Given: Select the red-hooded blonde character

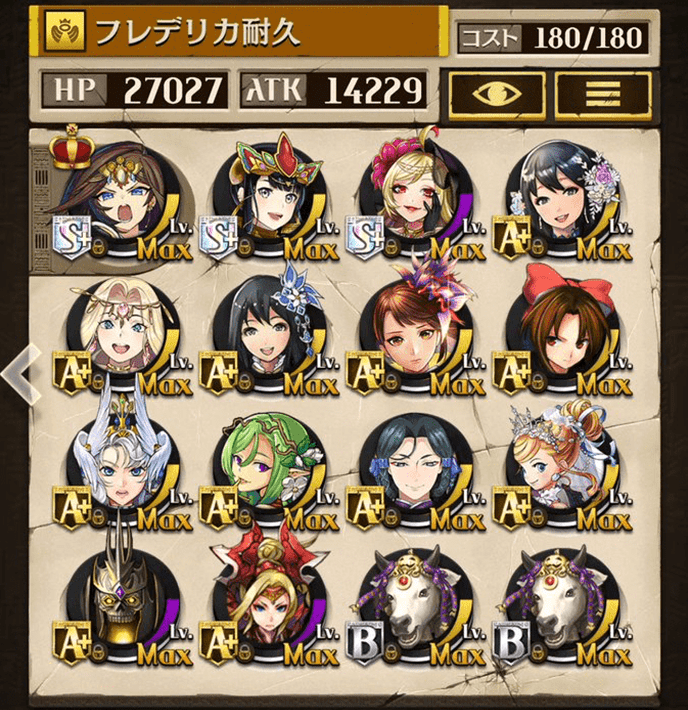Looking at the screenshot, I should tap(260, 600).
